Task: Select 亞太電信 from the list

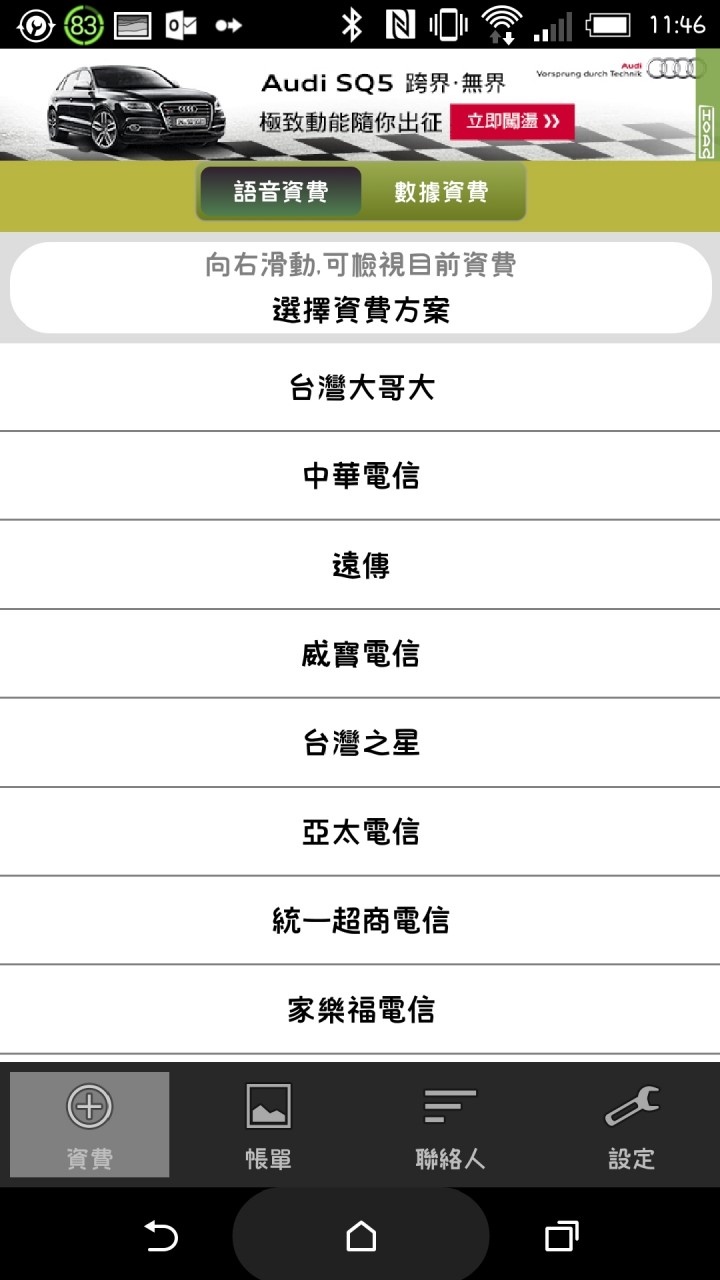Action: [x=360, y=832]
